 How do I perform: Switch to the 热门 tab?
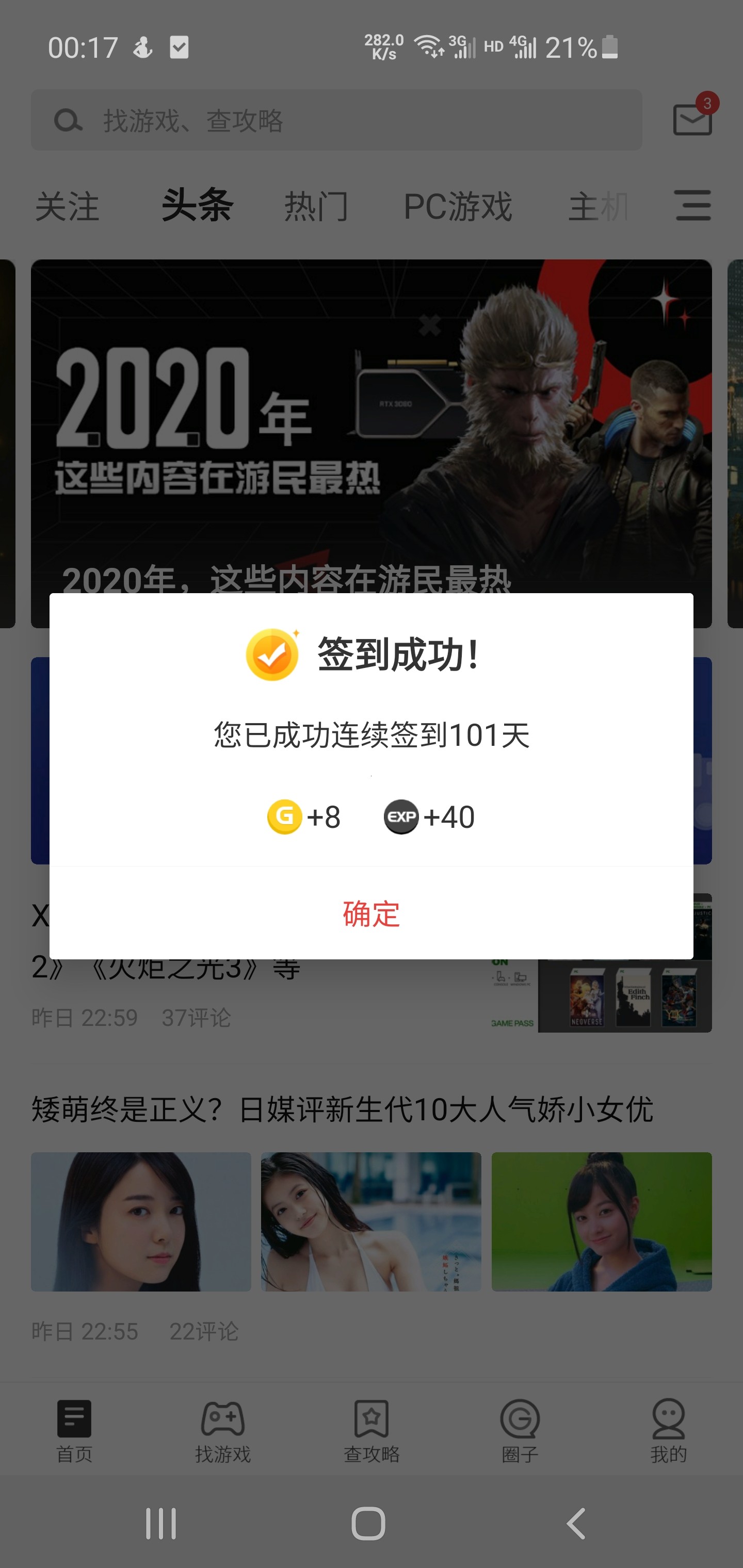(317, 206)
